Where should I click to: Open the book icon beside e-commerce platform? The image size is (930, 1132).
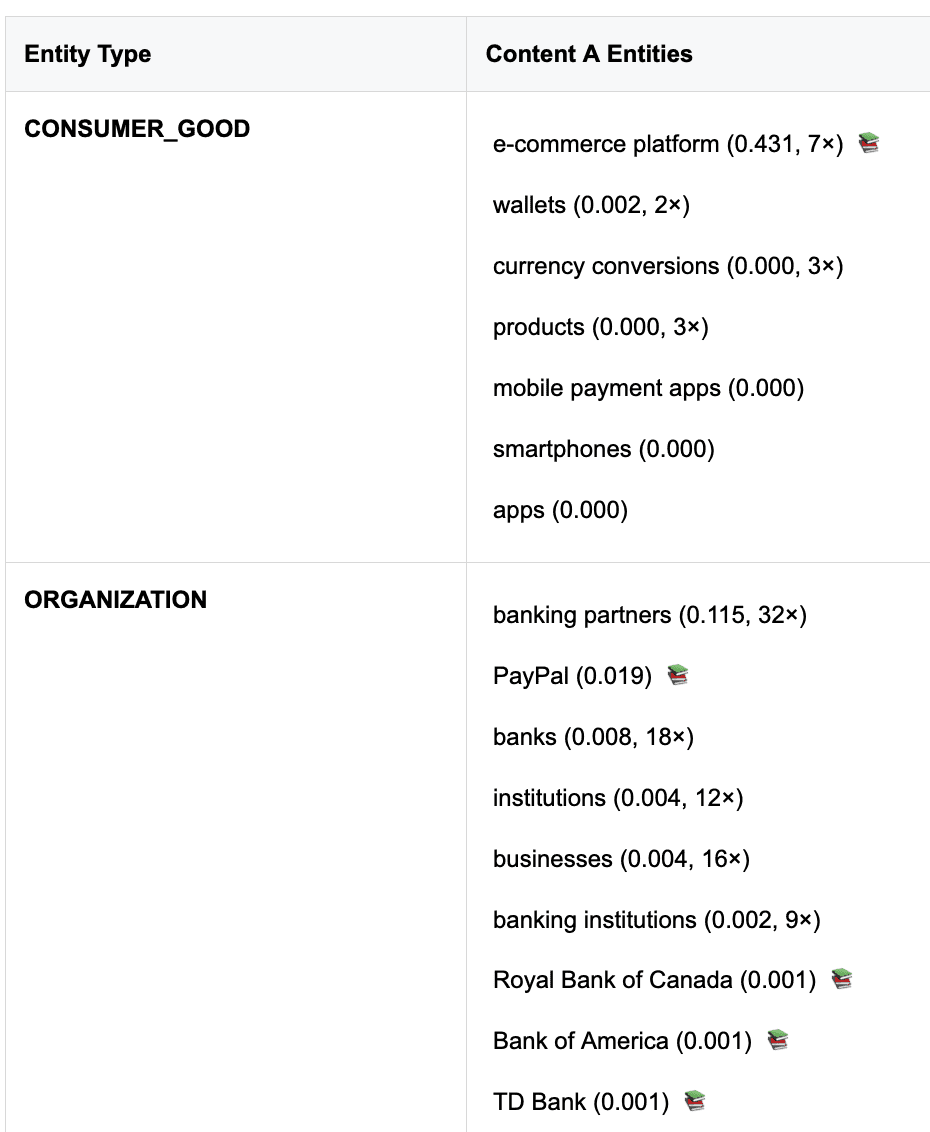point(869,143)
